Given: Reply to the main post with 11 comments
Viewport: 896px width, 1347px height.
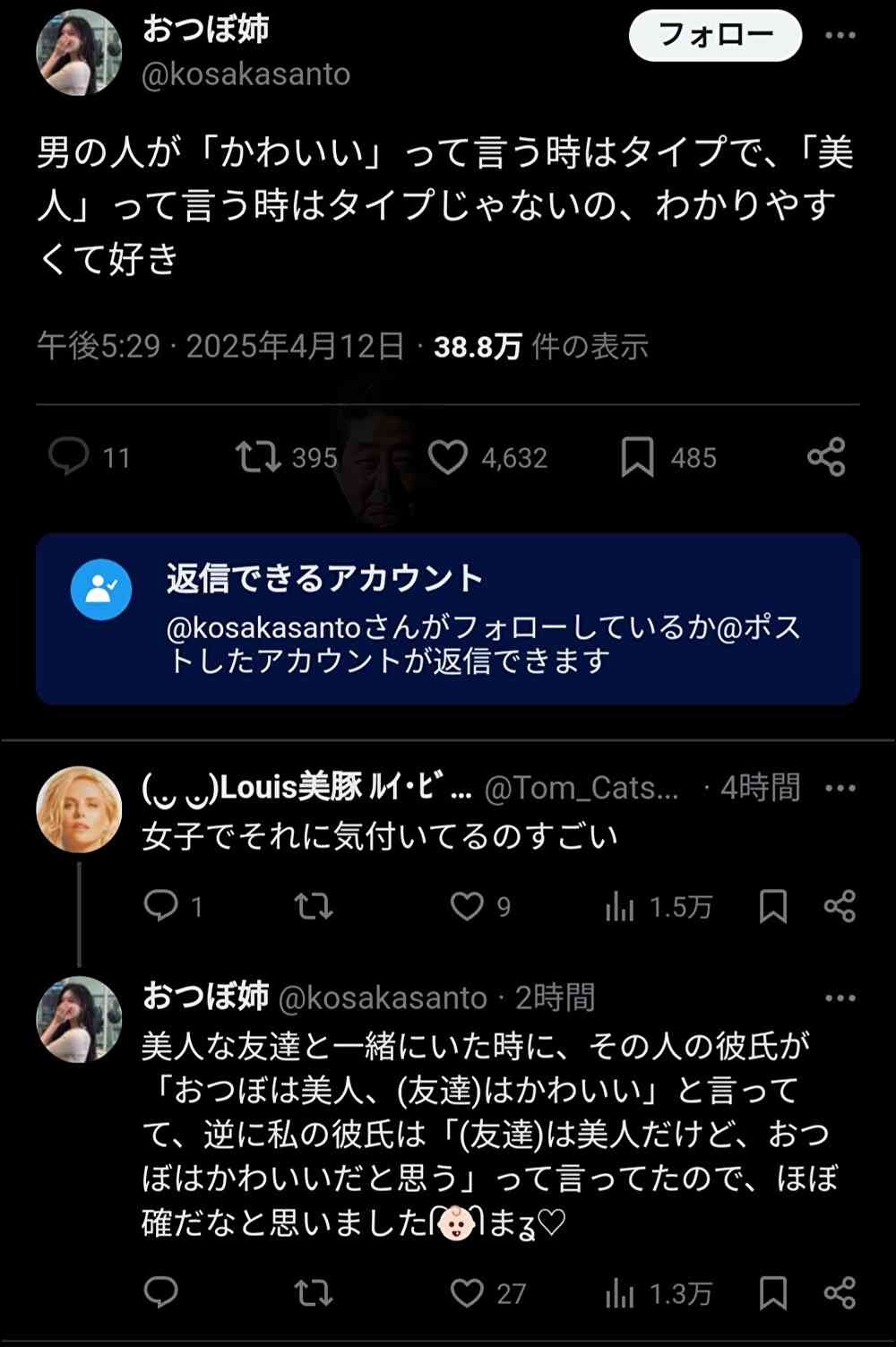Looking at the screenshot, I should pyautogui.click(x=69, y=457).
